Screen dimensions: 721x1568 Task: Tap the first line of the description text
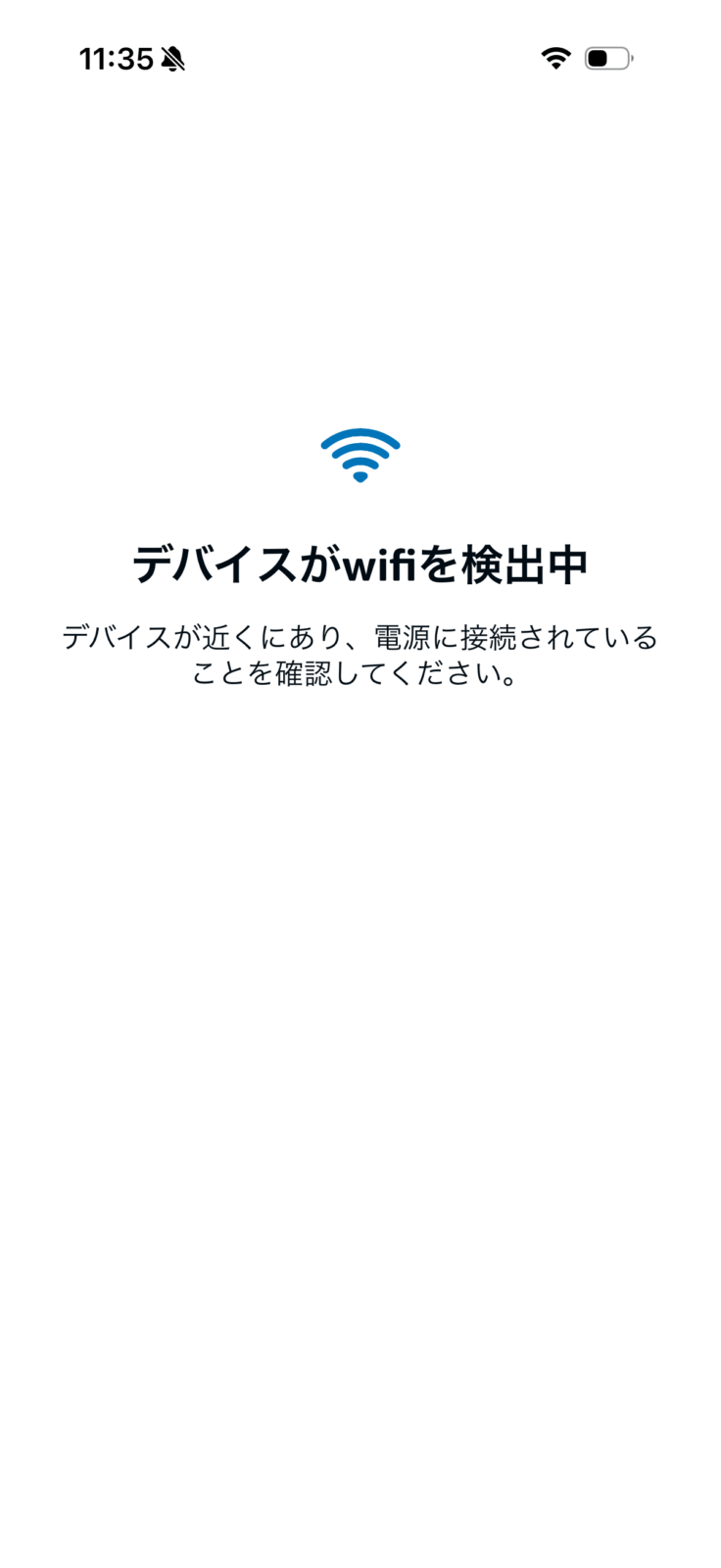360,637
